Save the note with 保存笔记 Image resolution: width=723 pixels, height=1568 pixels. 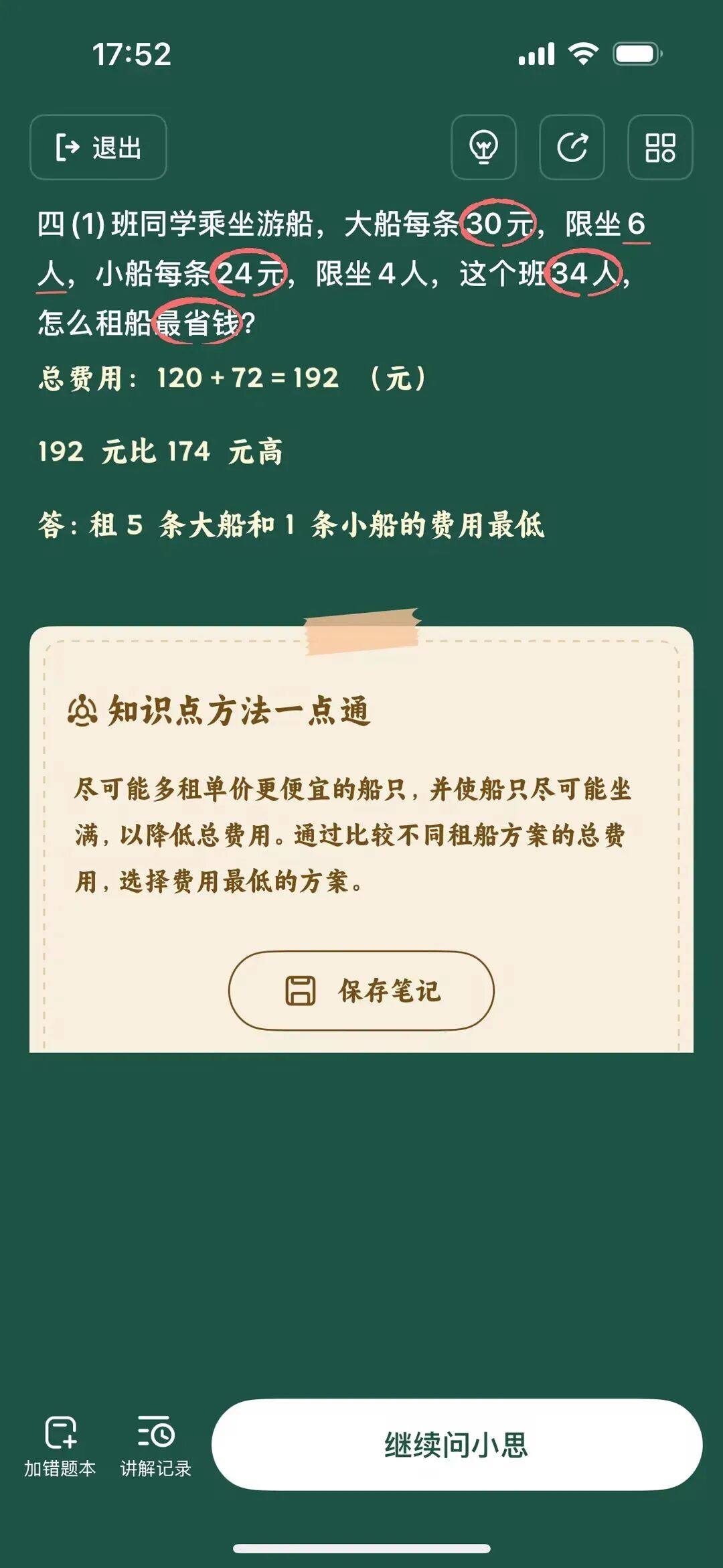[361, 991]
